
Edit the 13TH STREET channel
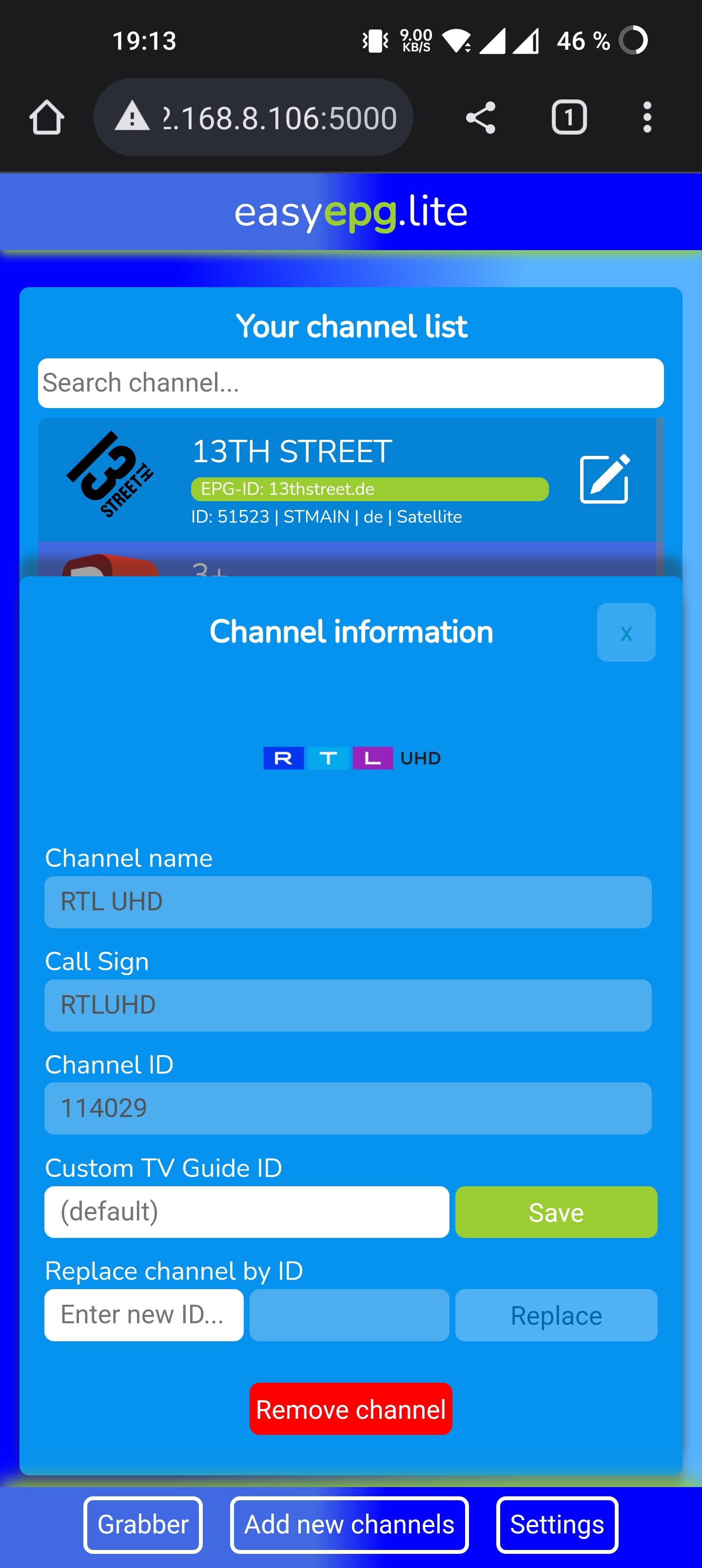(604, 478)
